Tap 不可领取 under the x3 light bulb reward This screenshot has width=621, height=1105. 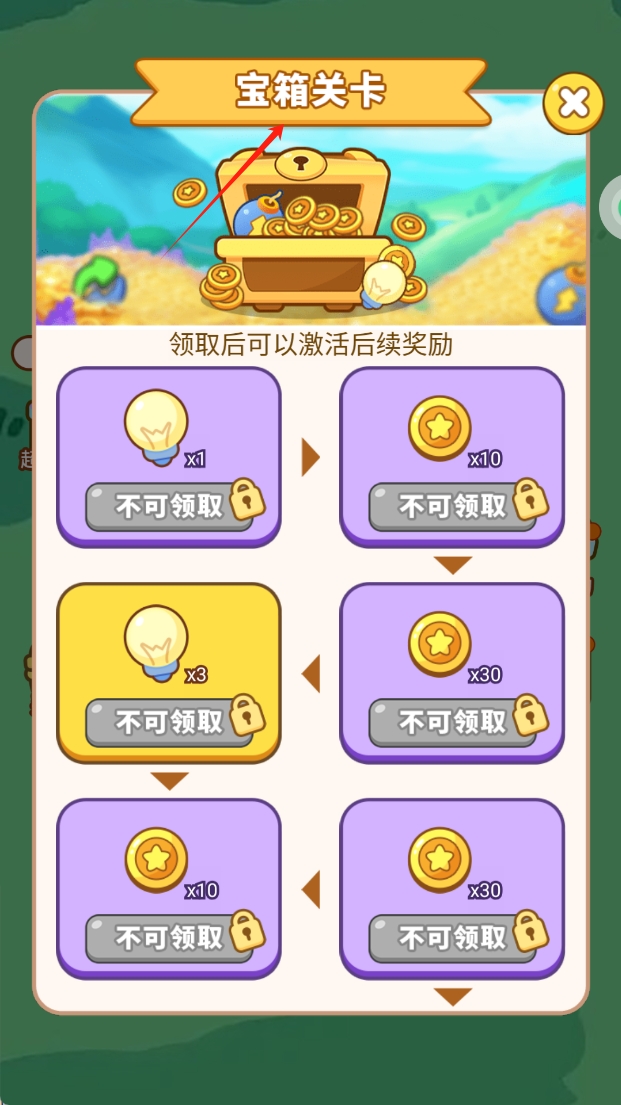tap(169, 722)
